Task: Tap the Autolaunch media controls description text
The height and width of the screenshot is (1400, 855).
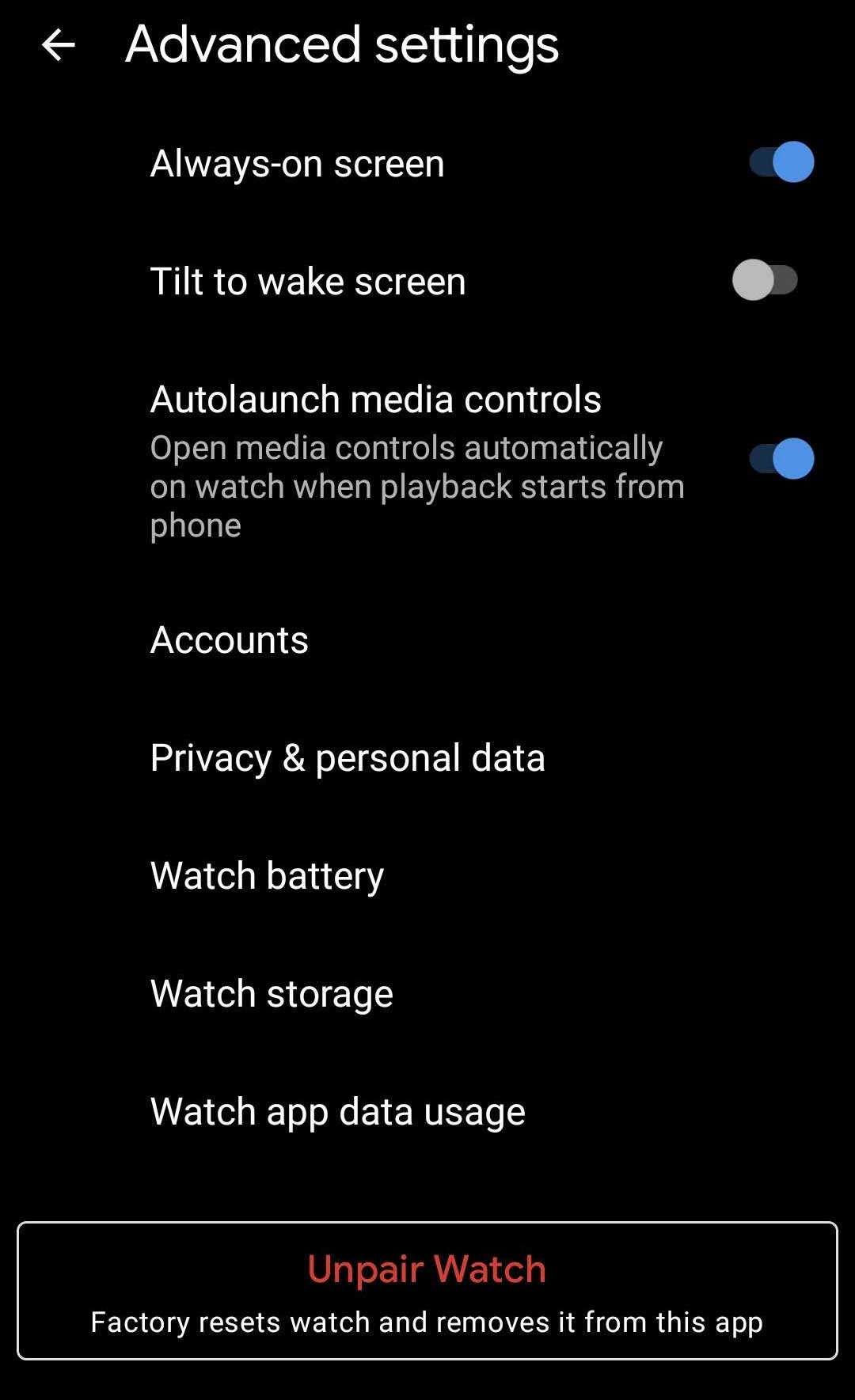Action: pyautogui.click(x=416, y=485)
